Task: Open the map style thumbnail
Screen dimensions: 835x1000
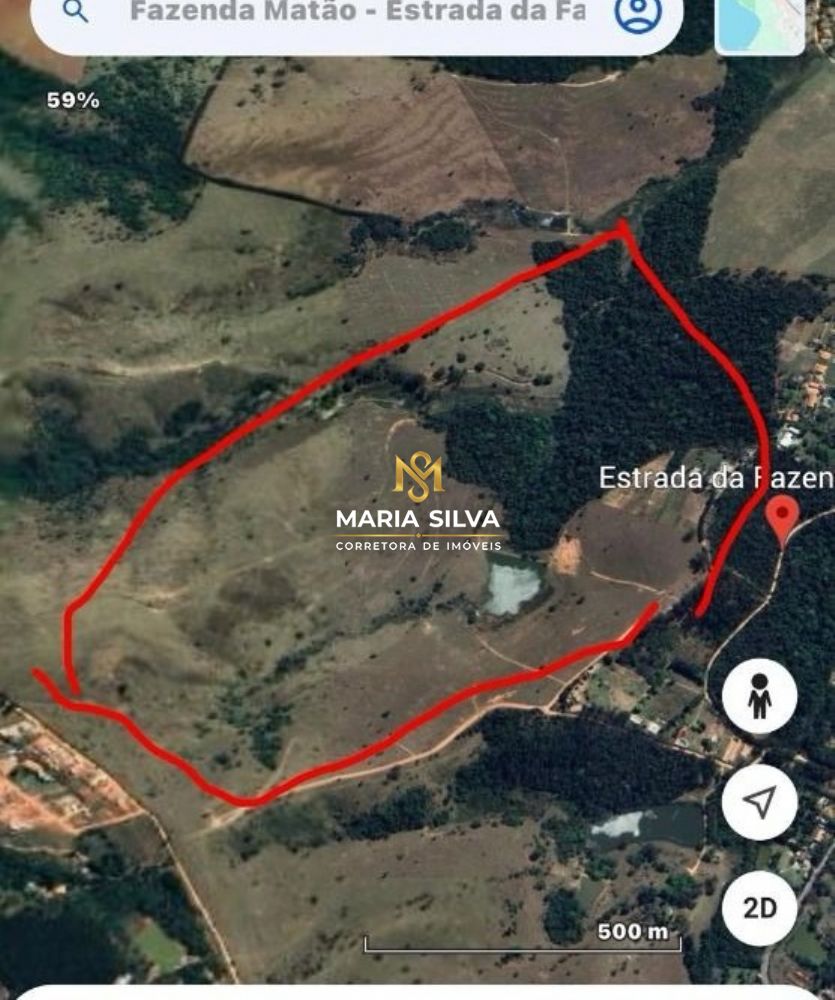Action: tap(760, 24)
